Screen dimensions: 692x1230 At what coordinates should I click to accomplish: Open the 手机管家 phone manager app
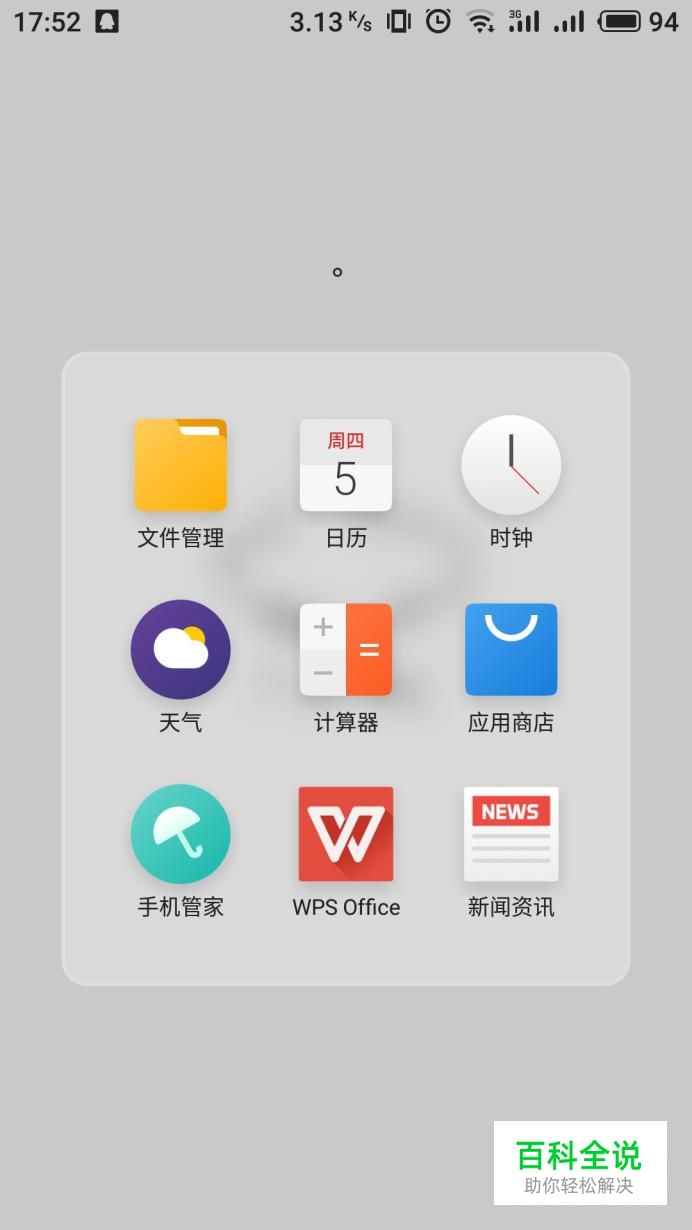pyautogui.click(x=181, y=834)
